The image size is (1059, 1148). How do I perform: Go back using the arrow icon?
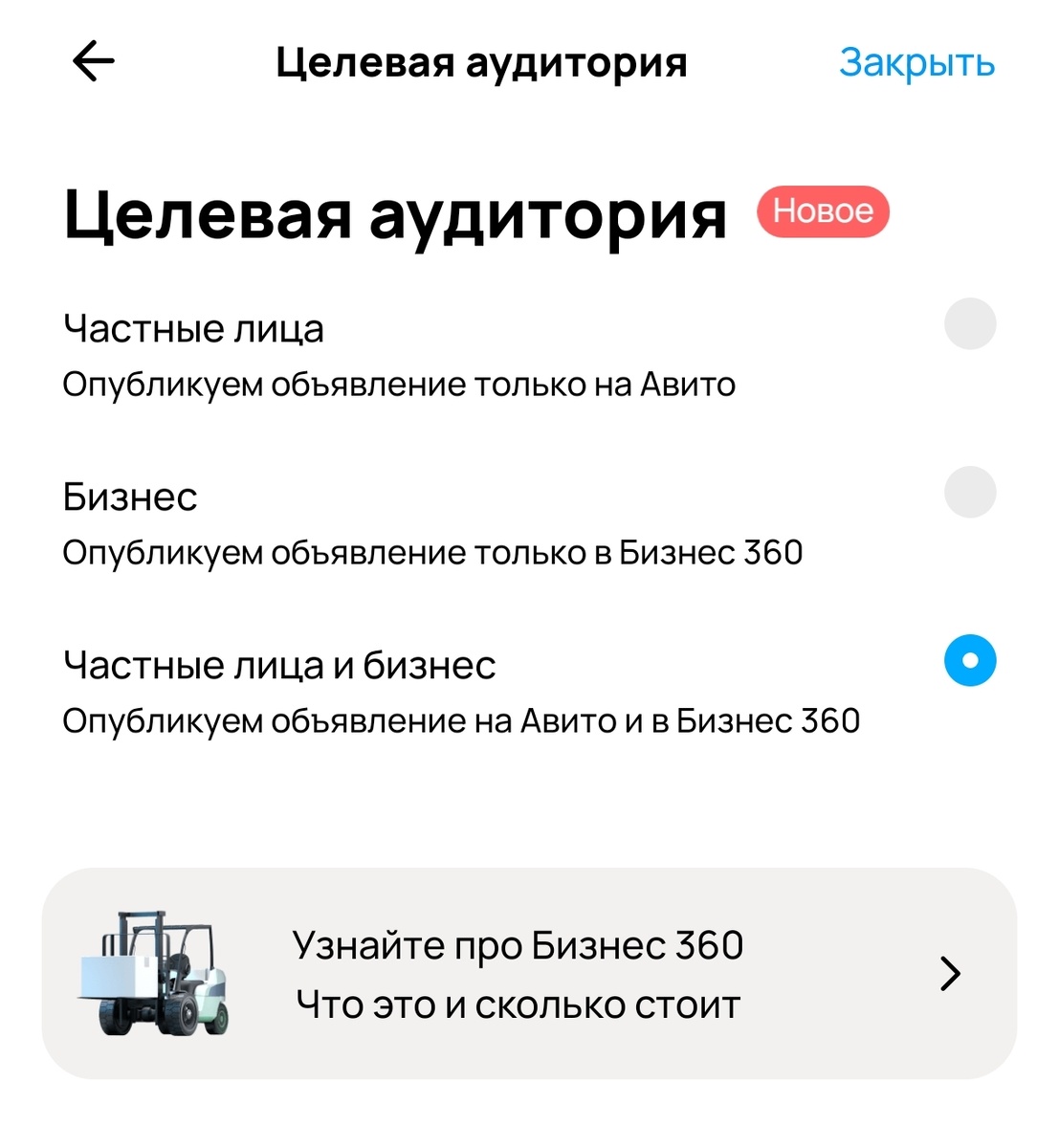tap(94, 62)
